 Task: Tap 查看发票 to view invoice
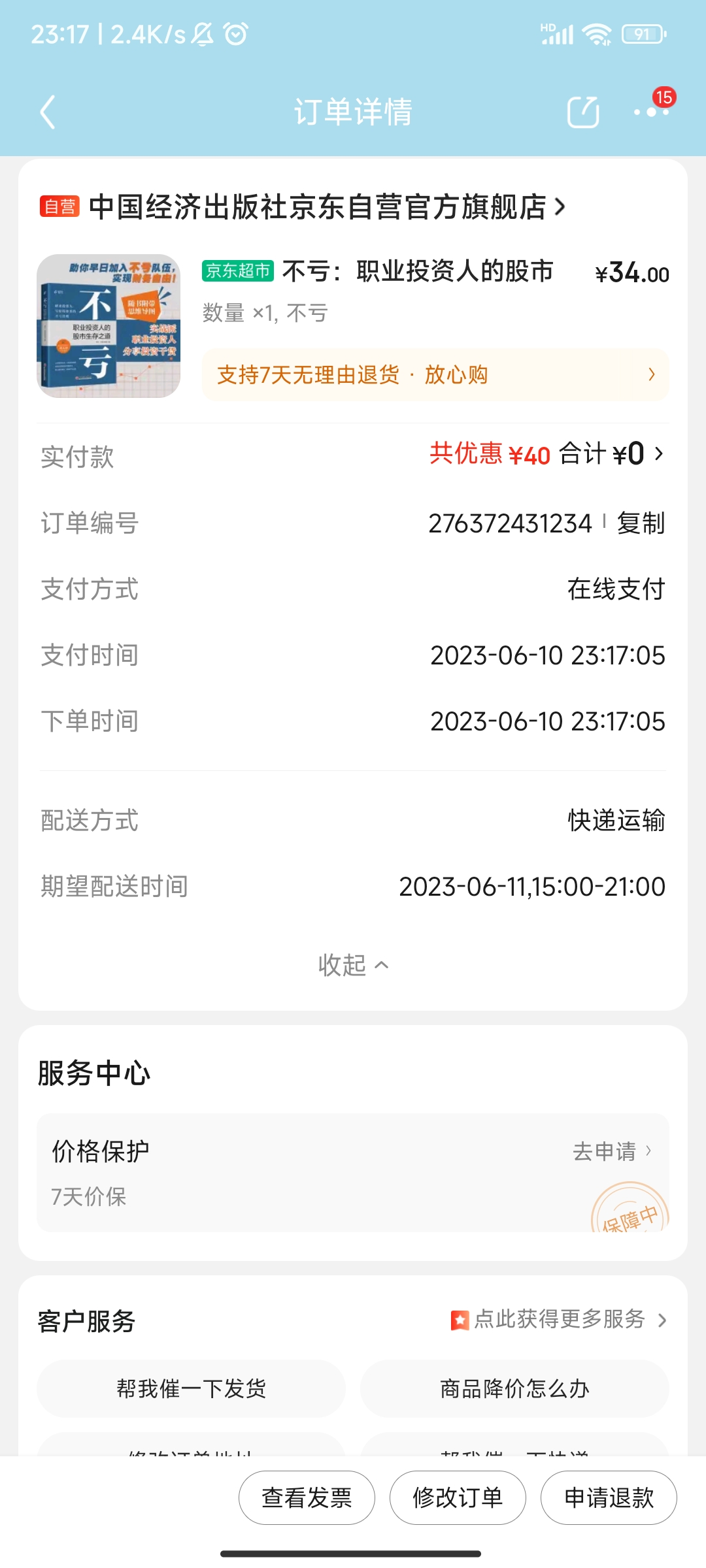click(x=307, y=1497)
